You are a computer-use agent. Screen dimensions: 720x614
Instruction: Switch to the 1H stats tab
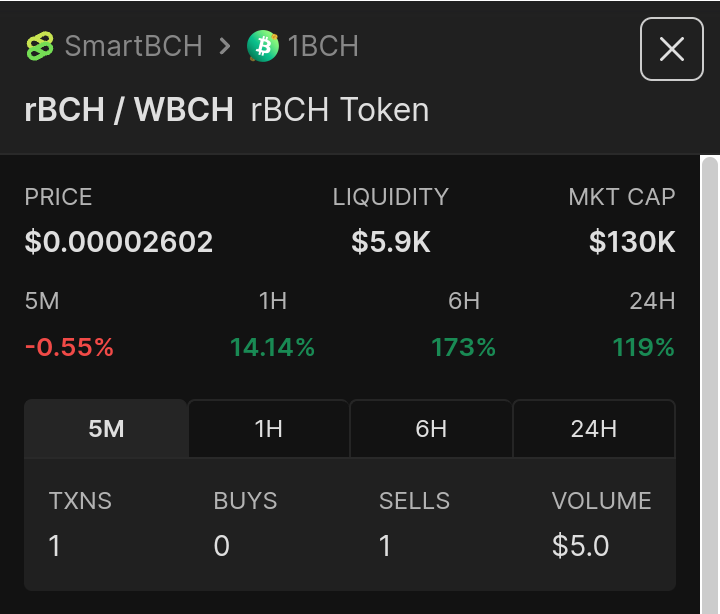point(269,428)
